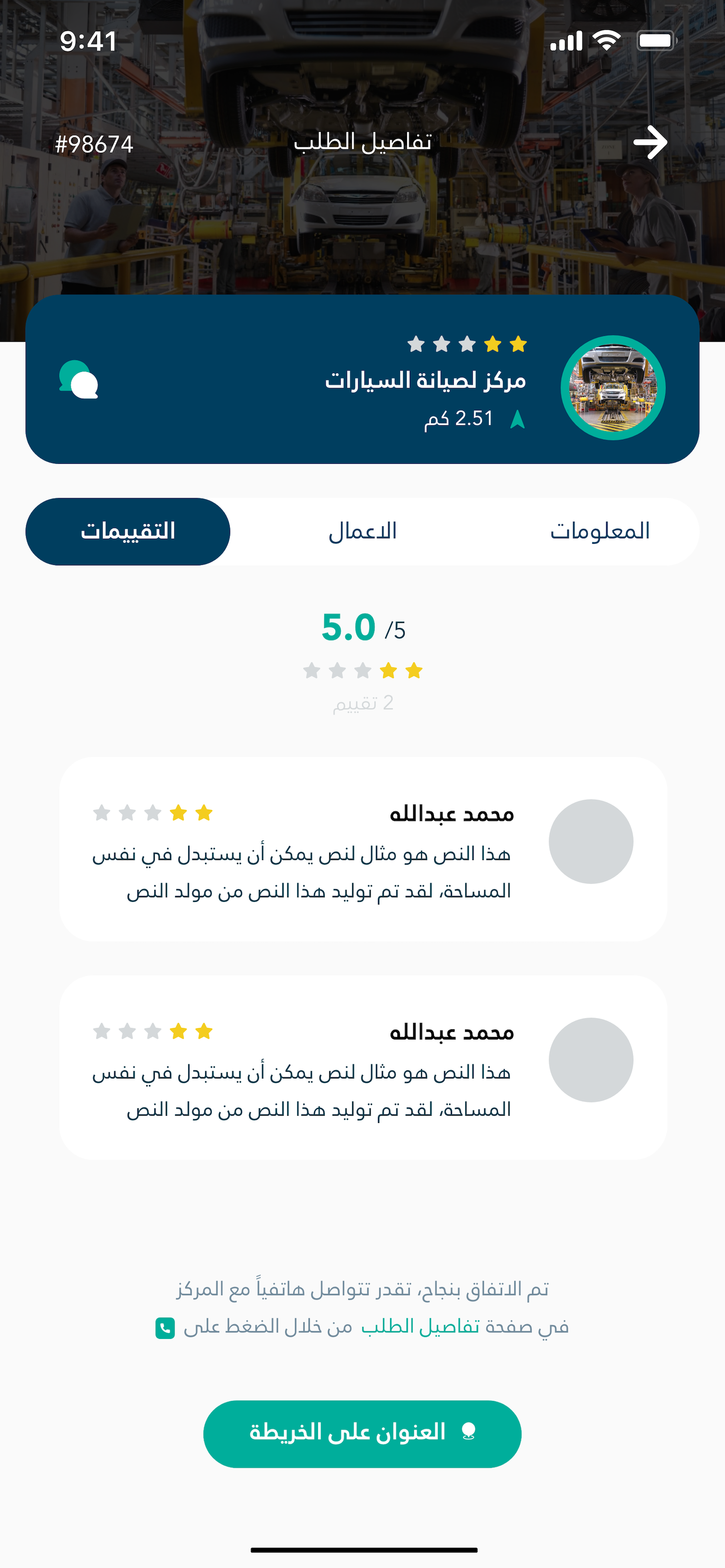Open تفاصيل الطلب link

(420, 1326)
